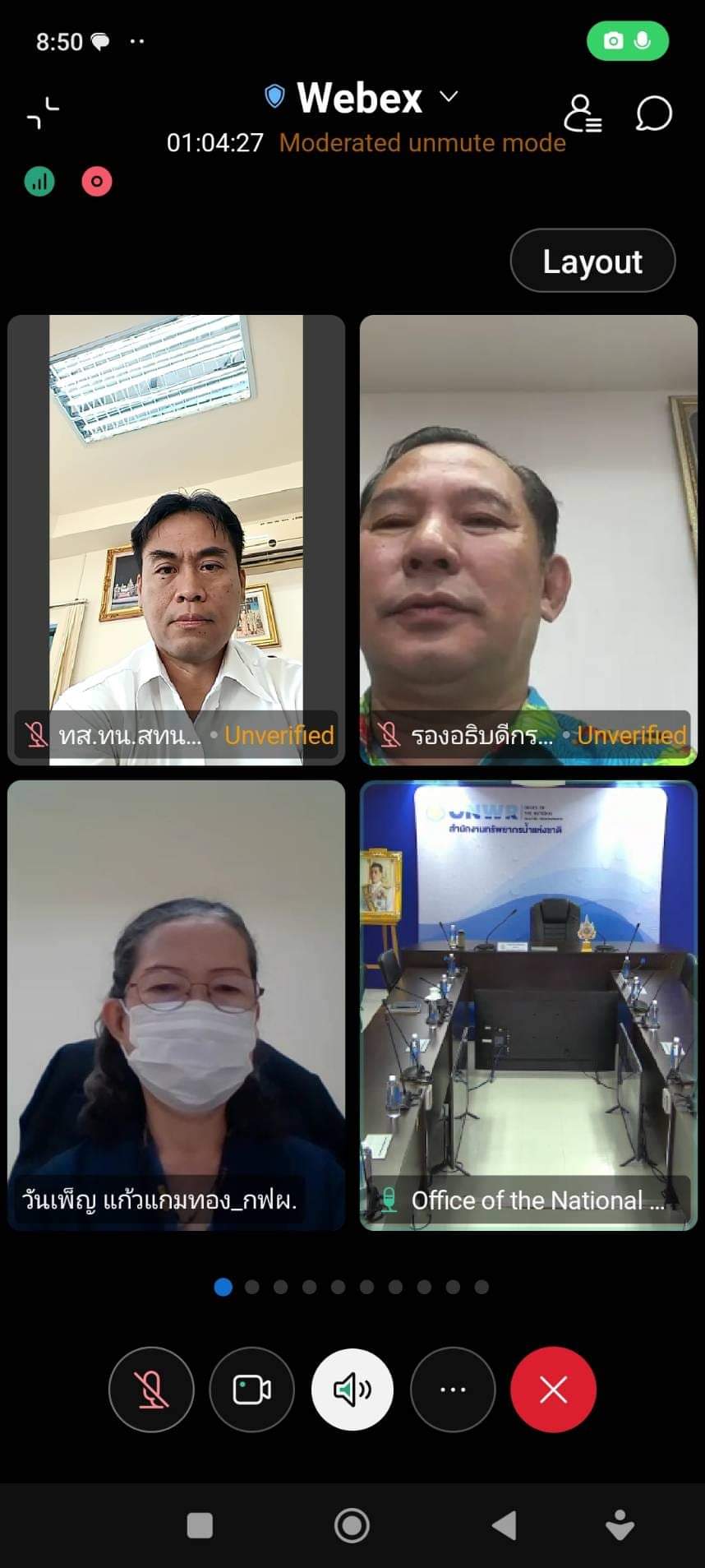Select the ทส.ทน.สทน video tile
This screenshot has height=1568, width=705.
(x=176, y=540)
